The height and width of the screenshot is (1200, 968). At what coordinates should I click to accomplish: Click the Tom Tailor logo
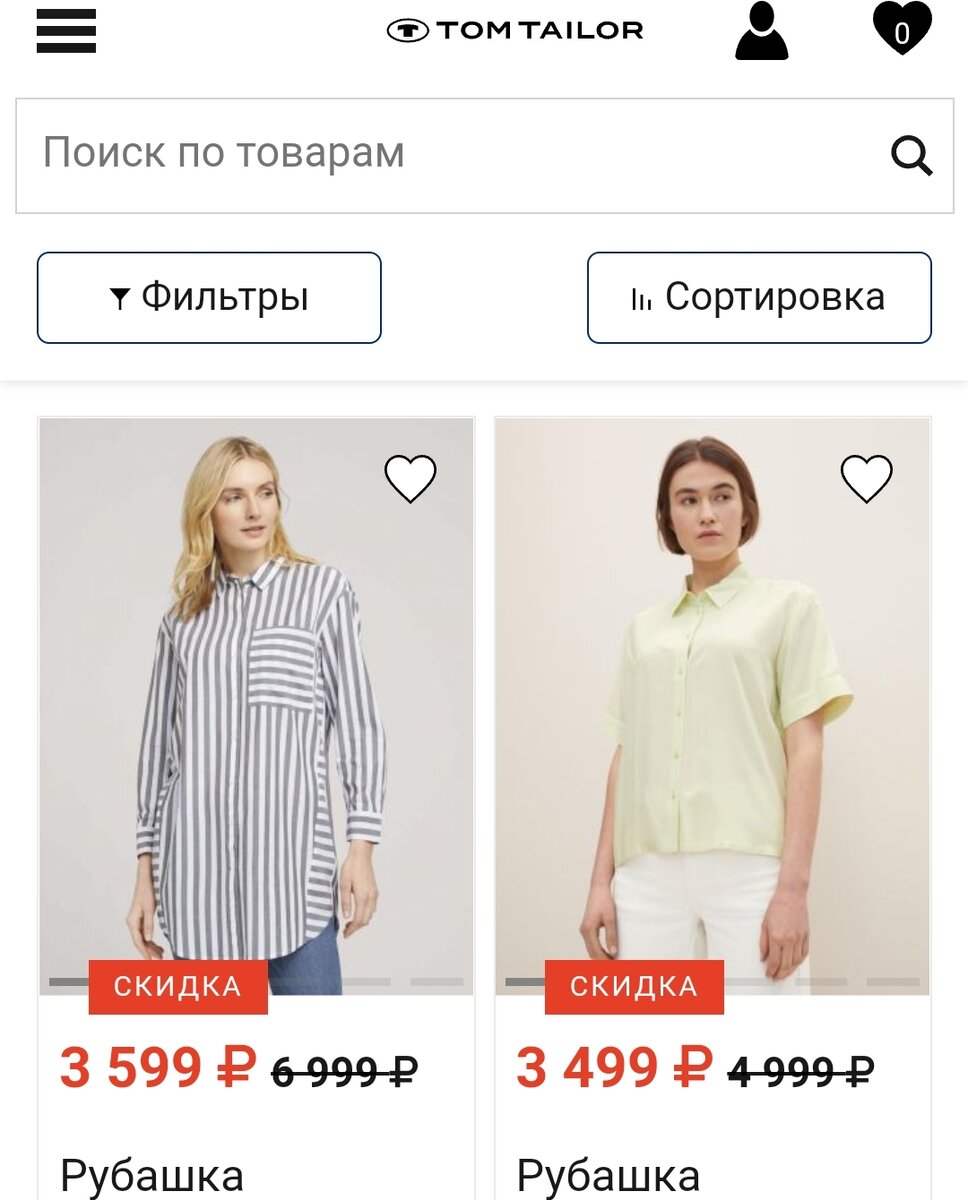517,29
